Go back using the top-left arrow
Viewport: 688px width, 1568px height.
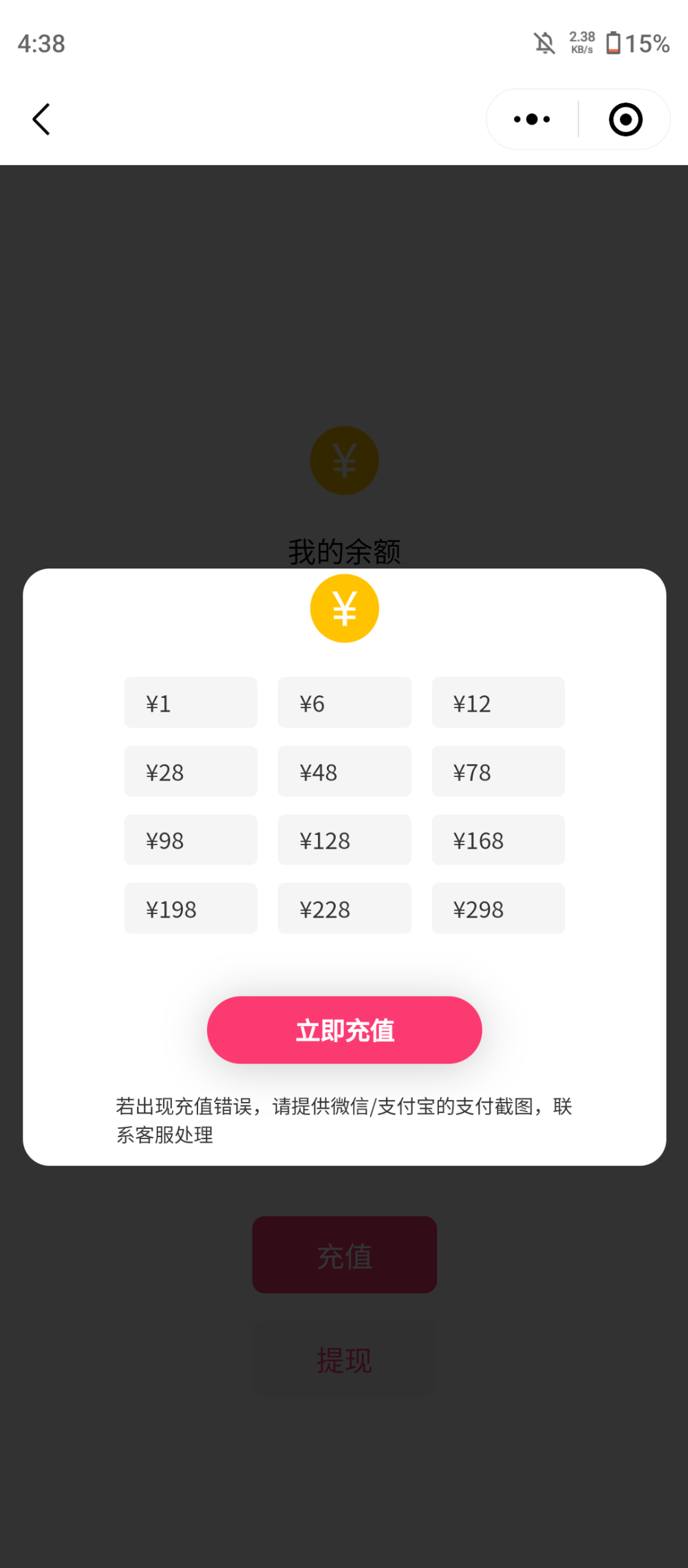coord(42,120)
